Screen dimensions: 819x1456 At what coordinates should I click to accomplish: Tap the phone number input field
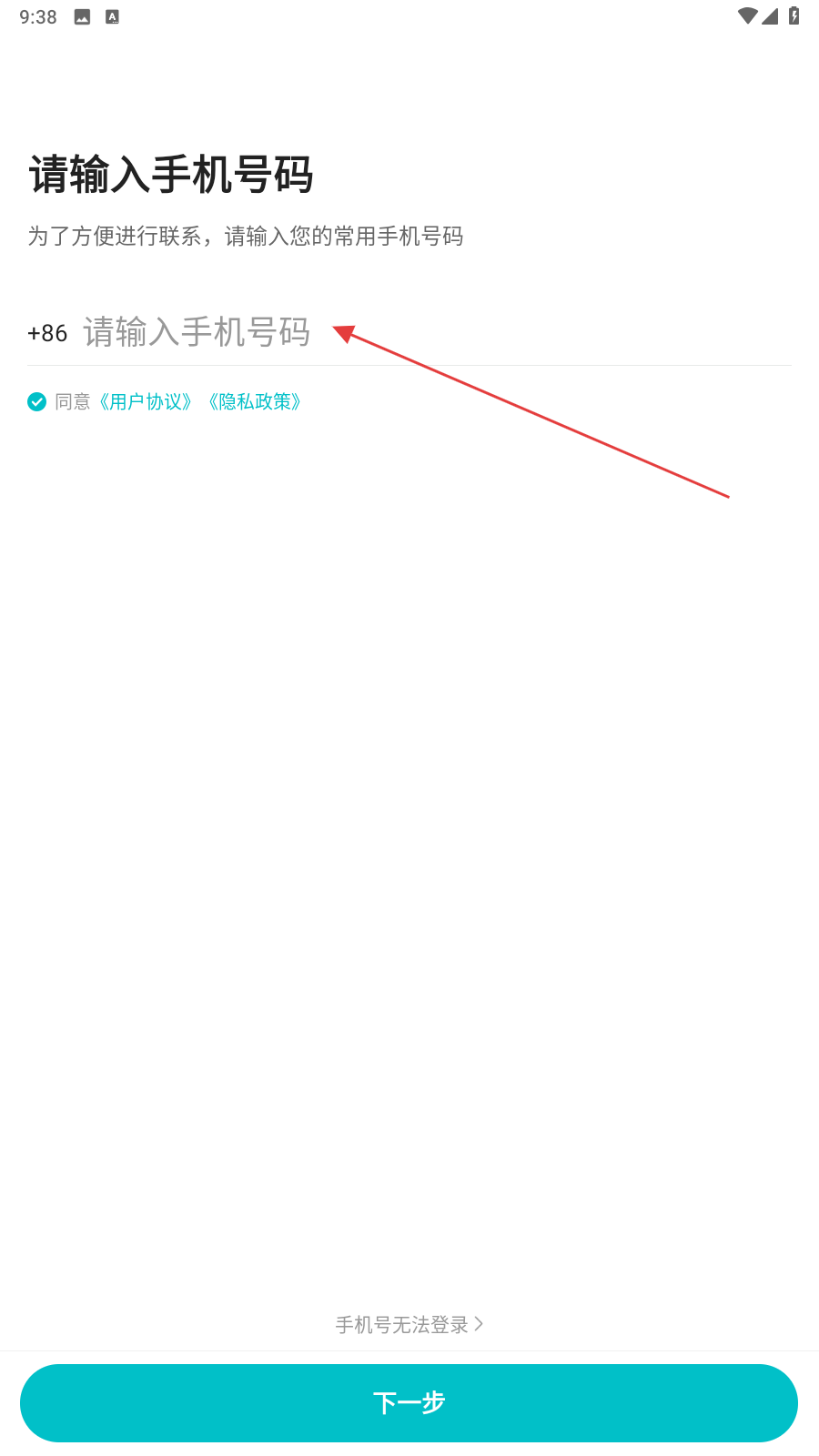(437, 332)
